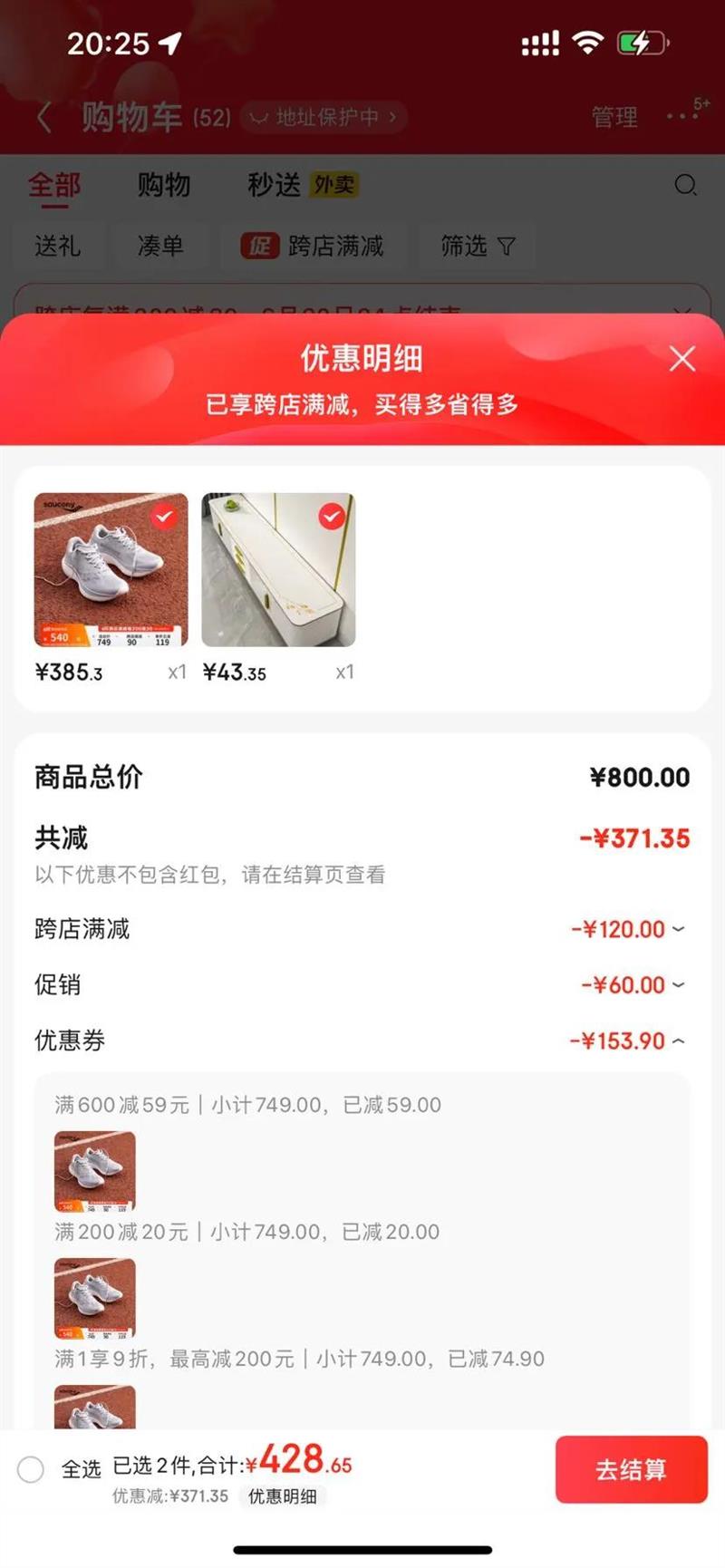Collapse the 优惠券 coupon details
Screen dimensions: 725x1568
678,1041
